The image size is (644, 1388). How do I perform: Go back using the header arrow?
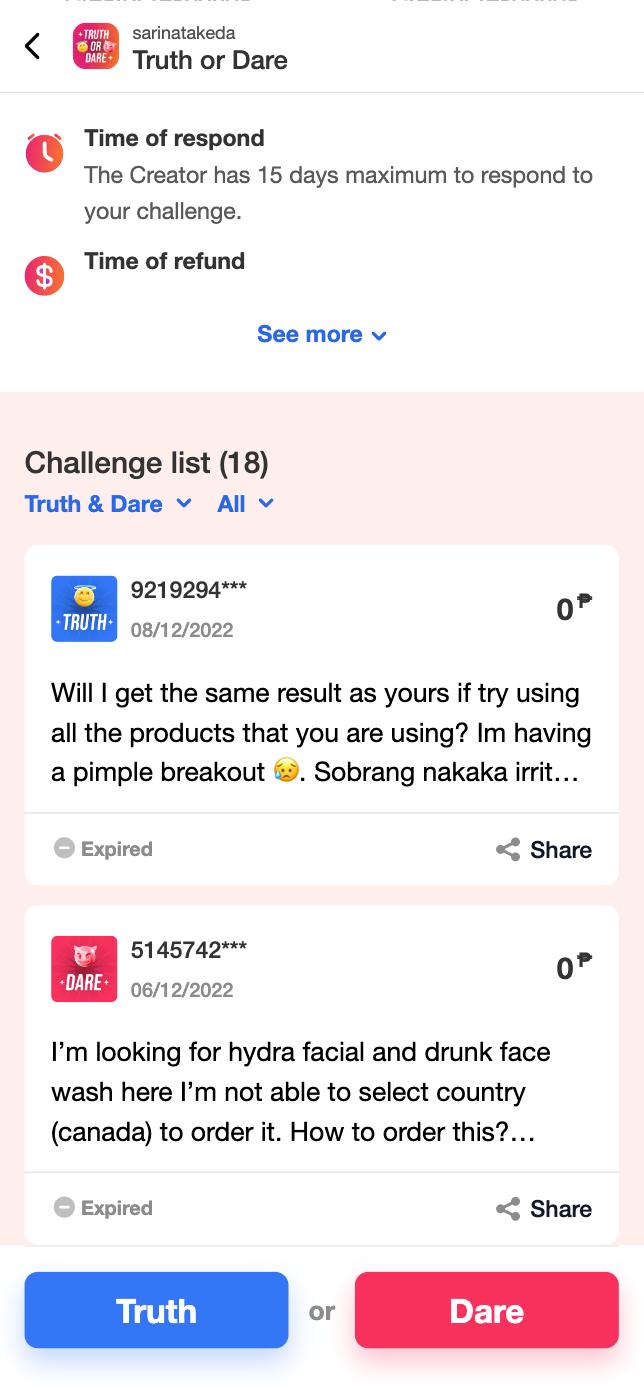(x=33, y=46)
